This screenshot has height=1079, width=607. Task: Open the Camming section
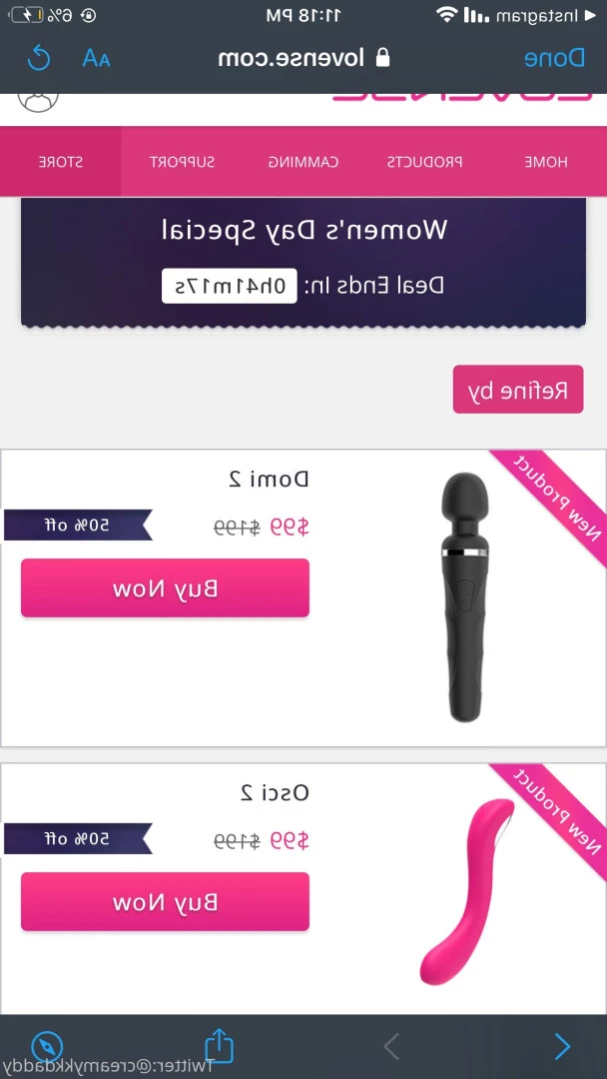pyautogui.click(x=304, y=161)
